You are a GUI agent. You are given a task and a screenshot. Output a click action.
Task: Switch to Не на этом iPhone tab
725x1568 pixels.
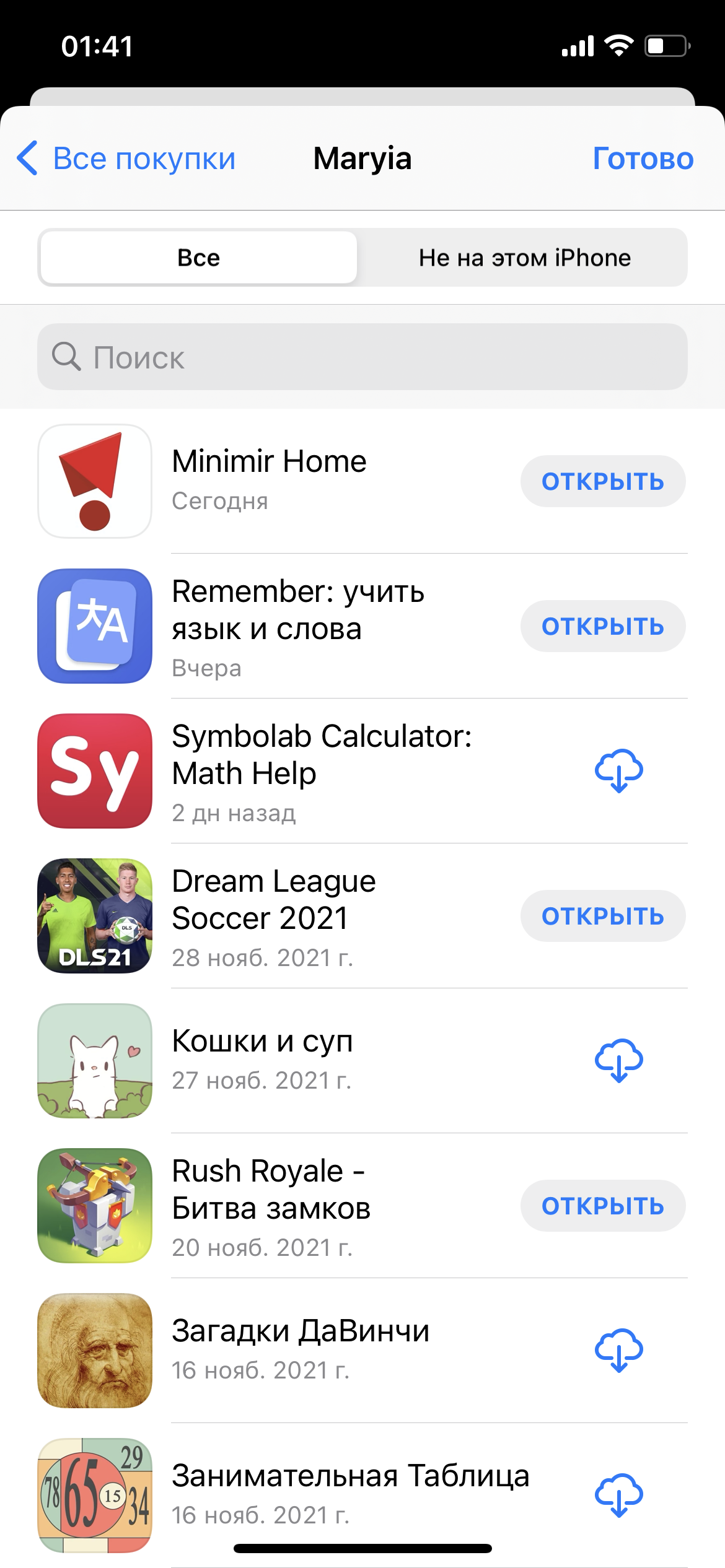(524, 258)
